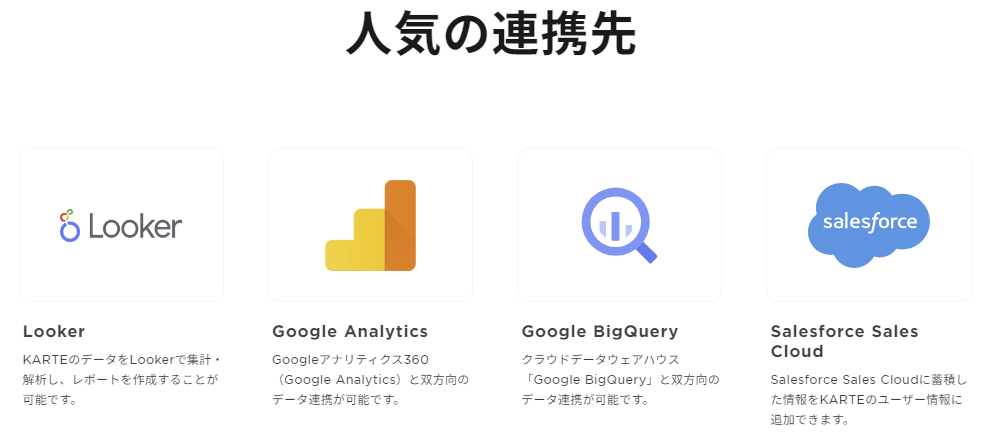
Task: Open the Looker integration card
Action: pyautogui.click(x=121, y=225)
